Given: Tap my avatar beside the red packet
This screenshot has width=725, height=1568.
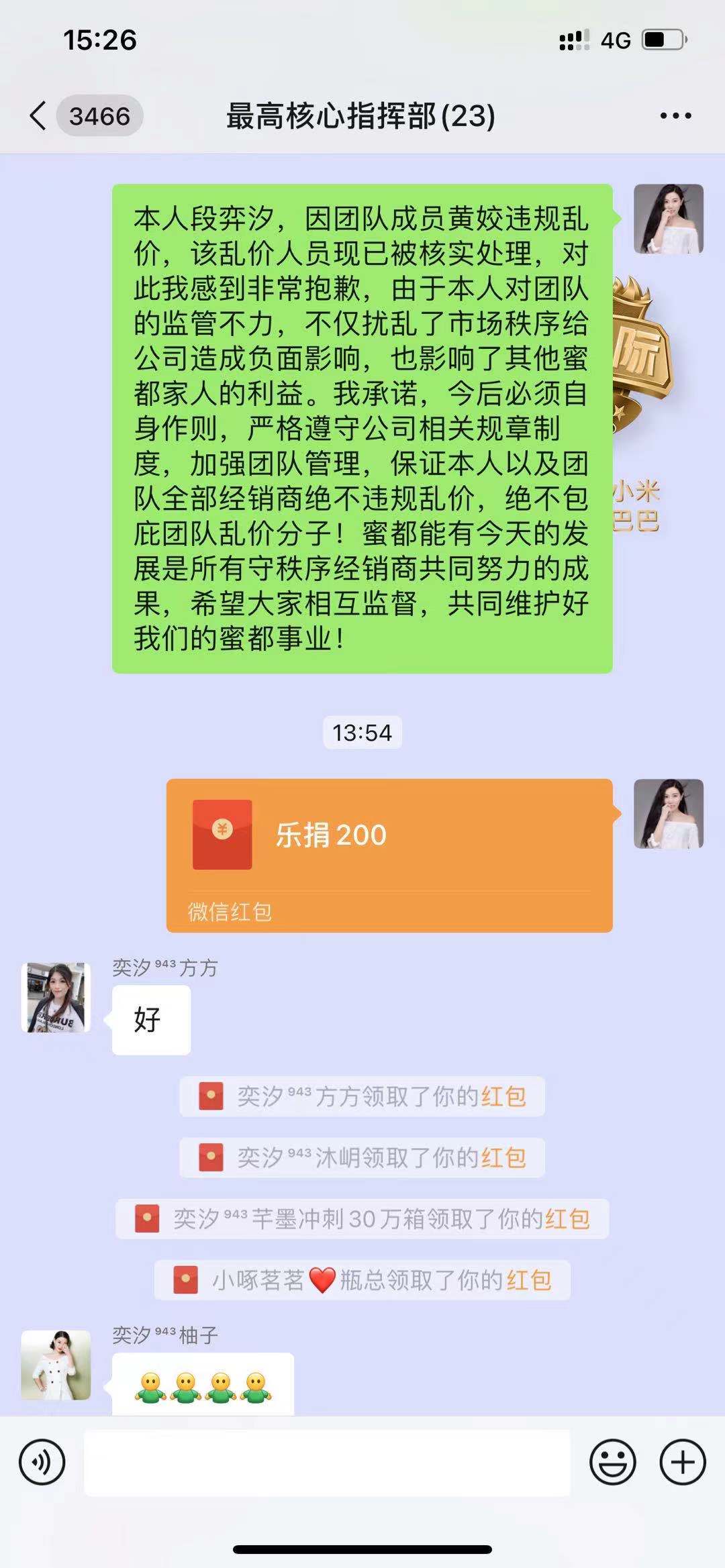Looking at the screenshot, I should 668,813.
